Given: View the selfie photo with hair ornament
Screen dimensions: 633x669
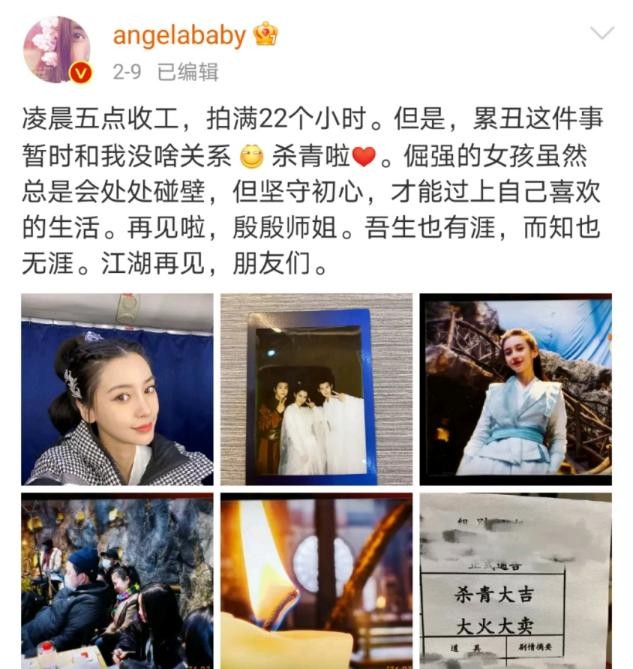Looking at the screenshot, I should 117,389.
